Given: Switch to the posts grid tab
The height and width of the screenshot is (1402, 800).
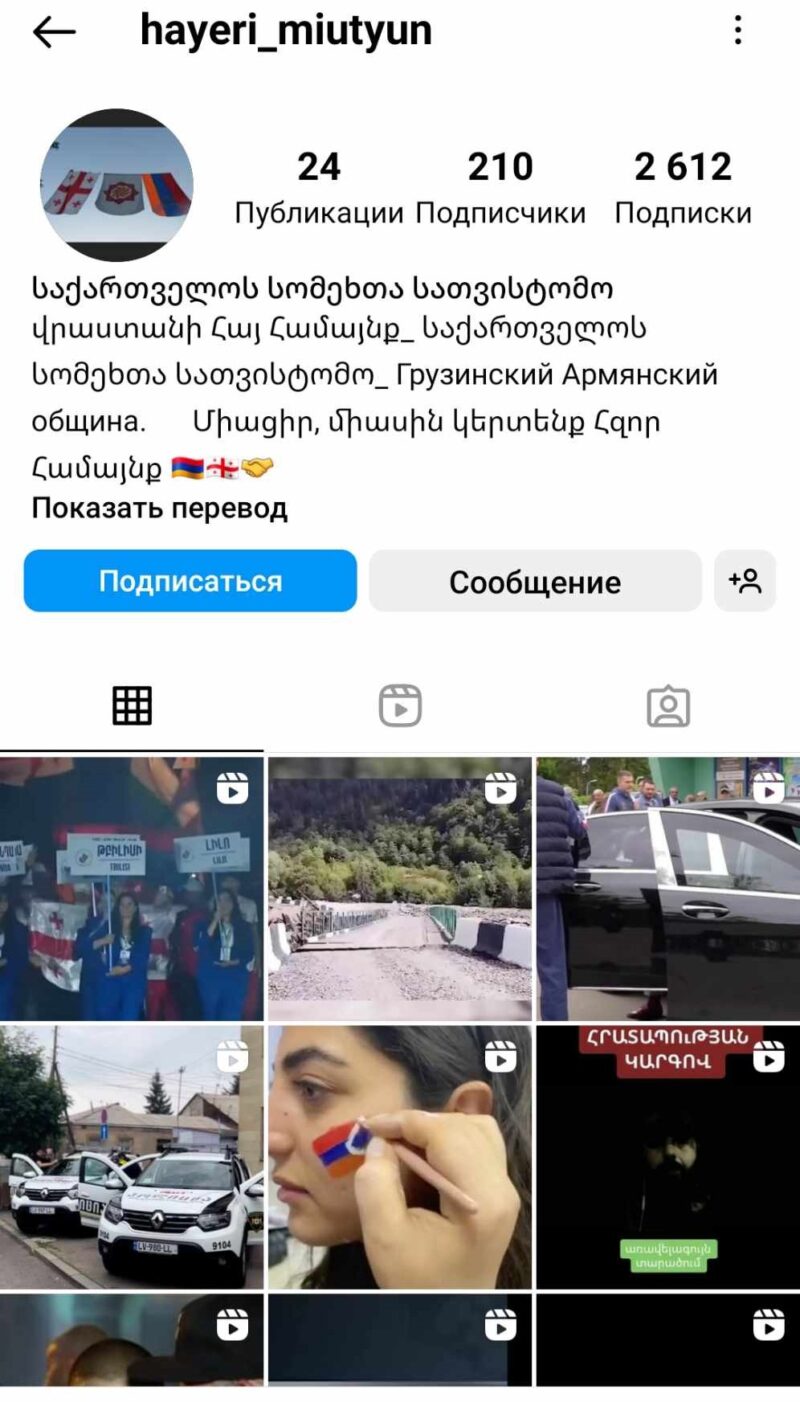Looking at the screenshot, I should pyautogui.click(x=132, y=706).
